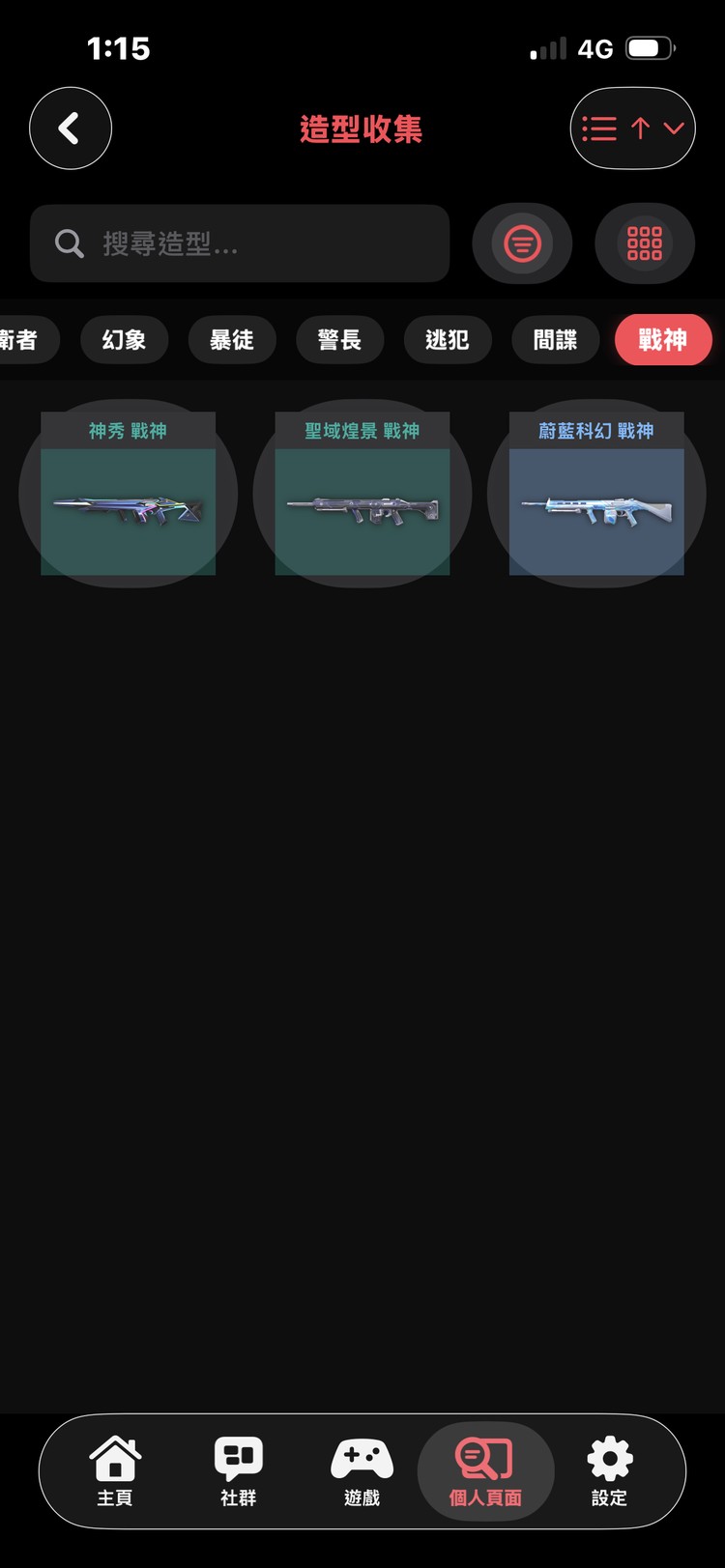
Task: Tap the 搜尋造型 search field
Action: point(240,243)
